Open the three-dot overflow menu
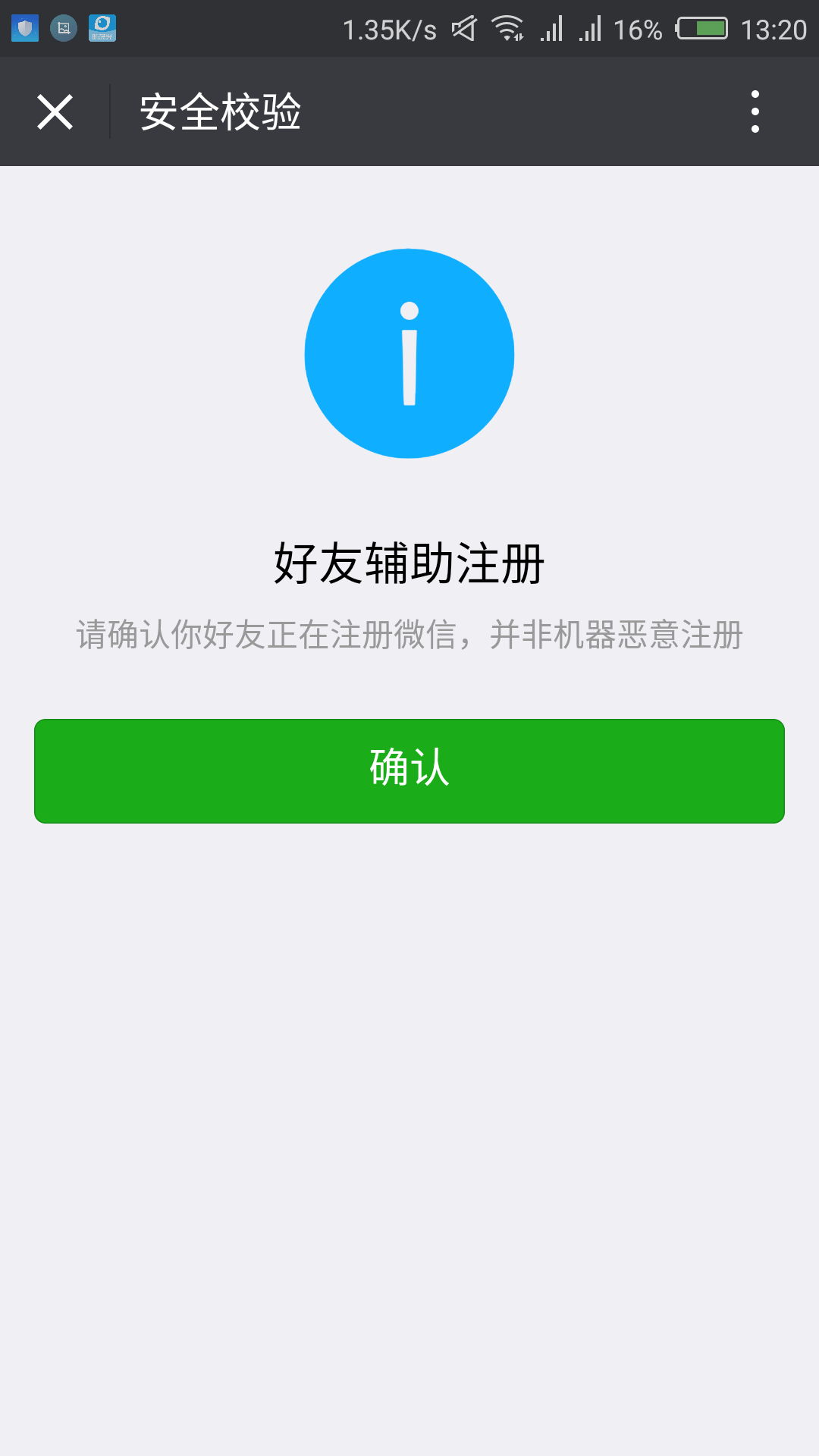Screen dimensions: 819x1456 coord(755,112)
